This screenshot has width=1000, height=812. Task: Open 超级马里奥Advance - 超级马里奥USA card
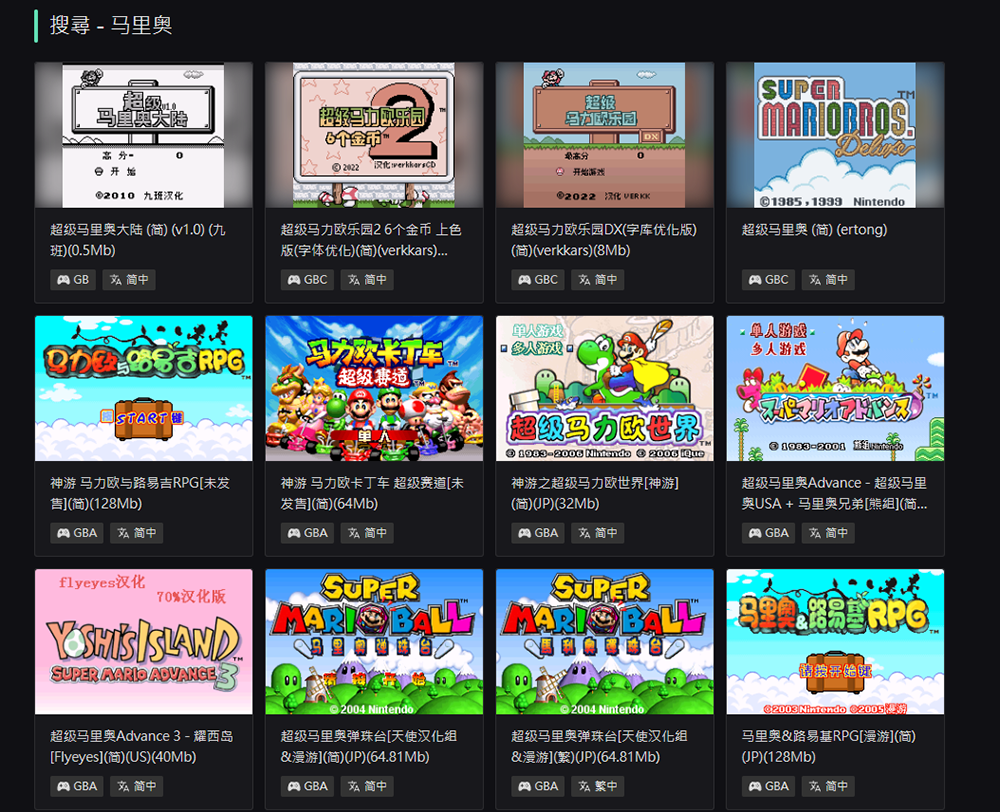(x=835, y=388)
